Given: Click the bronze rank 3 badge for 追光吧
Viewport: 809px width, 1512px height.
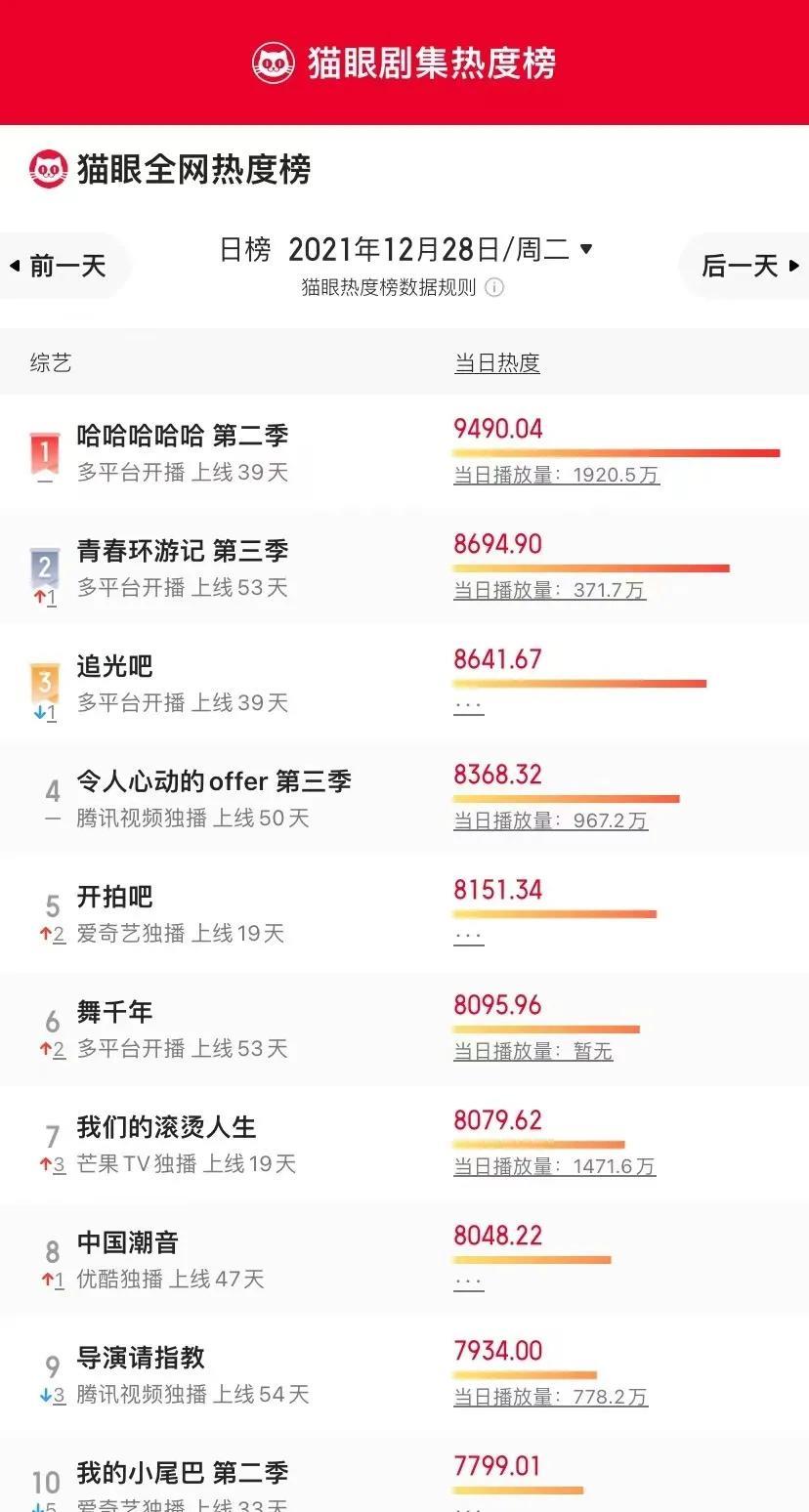Looking at the screenshot, I should [44, 683].
